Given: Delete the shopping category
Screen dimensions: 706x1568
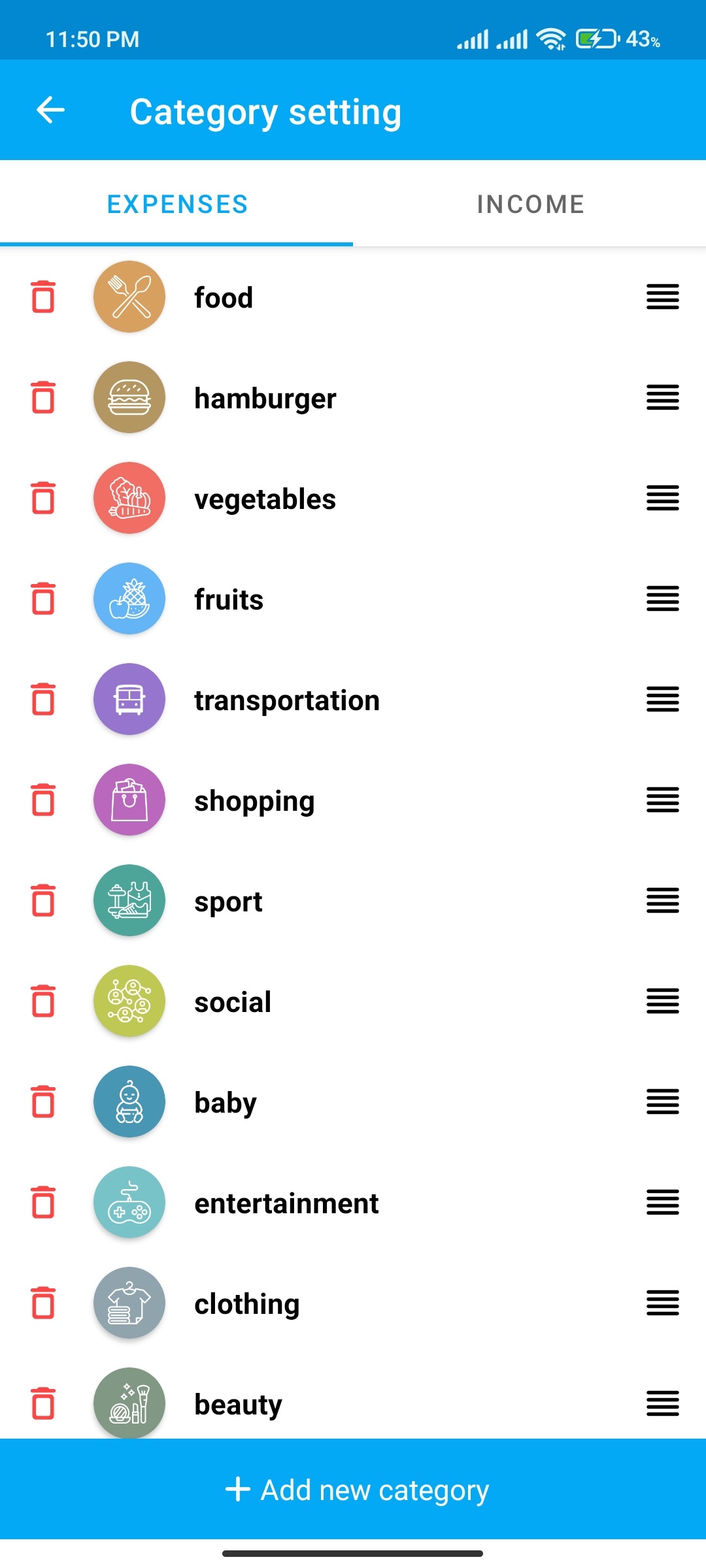Looking at the screenshot, I should (x=43, y=800).
